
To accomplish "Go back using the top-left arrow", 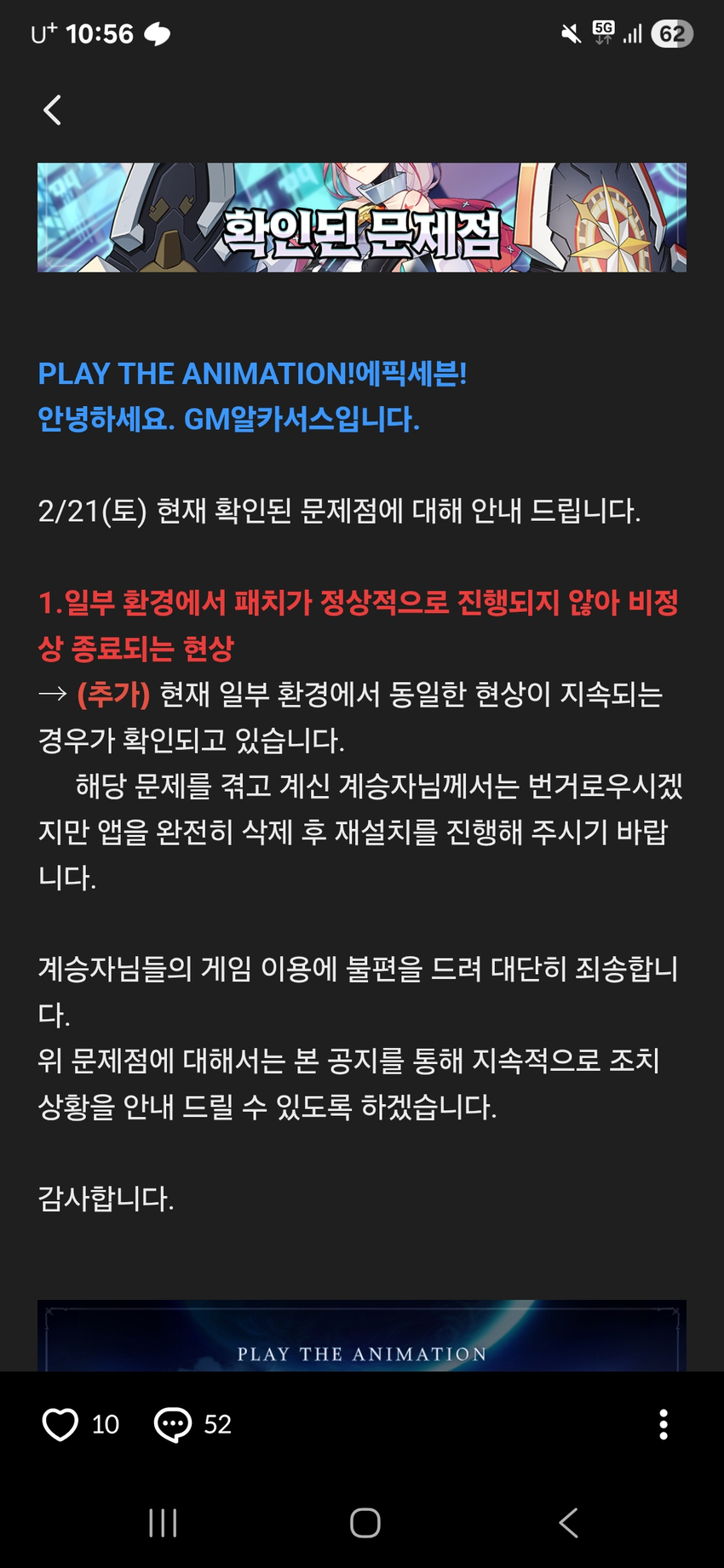I will click(53, 110).
